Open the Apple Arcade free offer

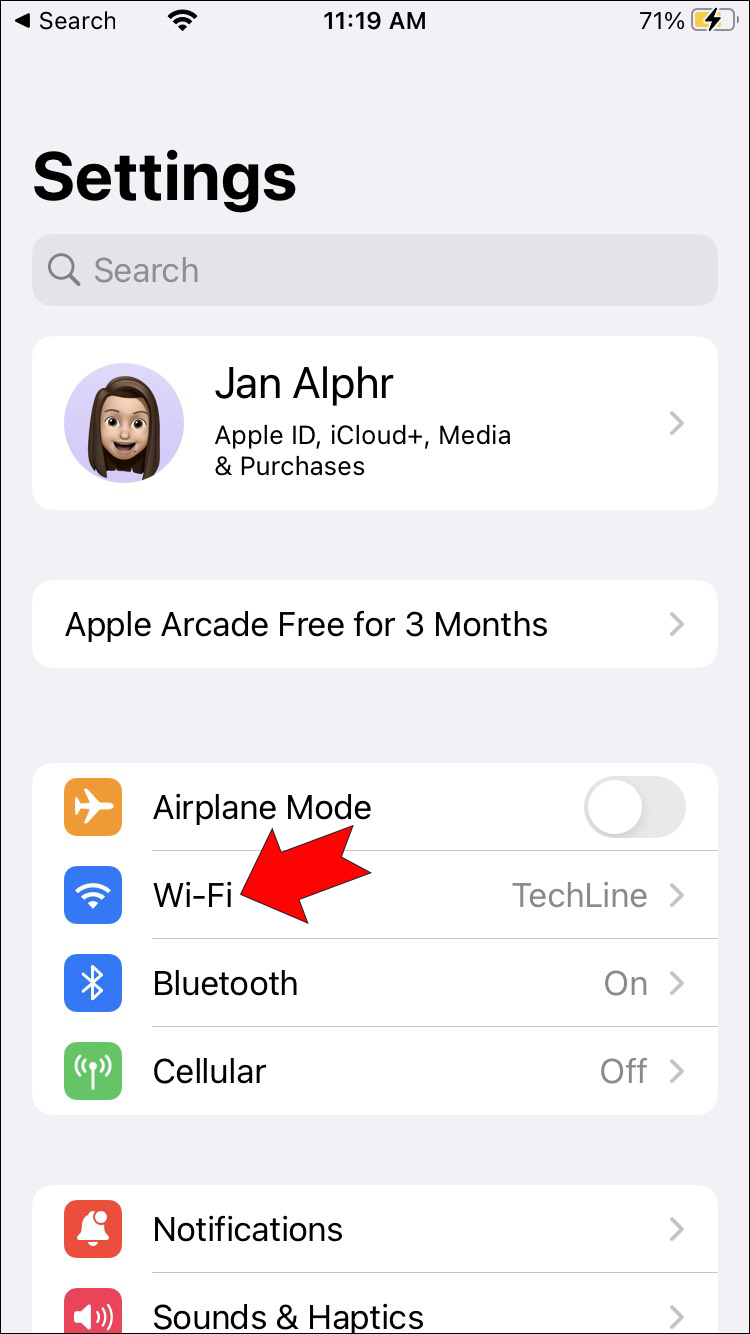tap(374, 624)
